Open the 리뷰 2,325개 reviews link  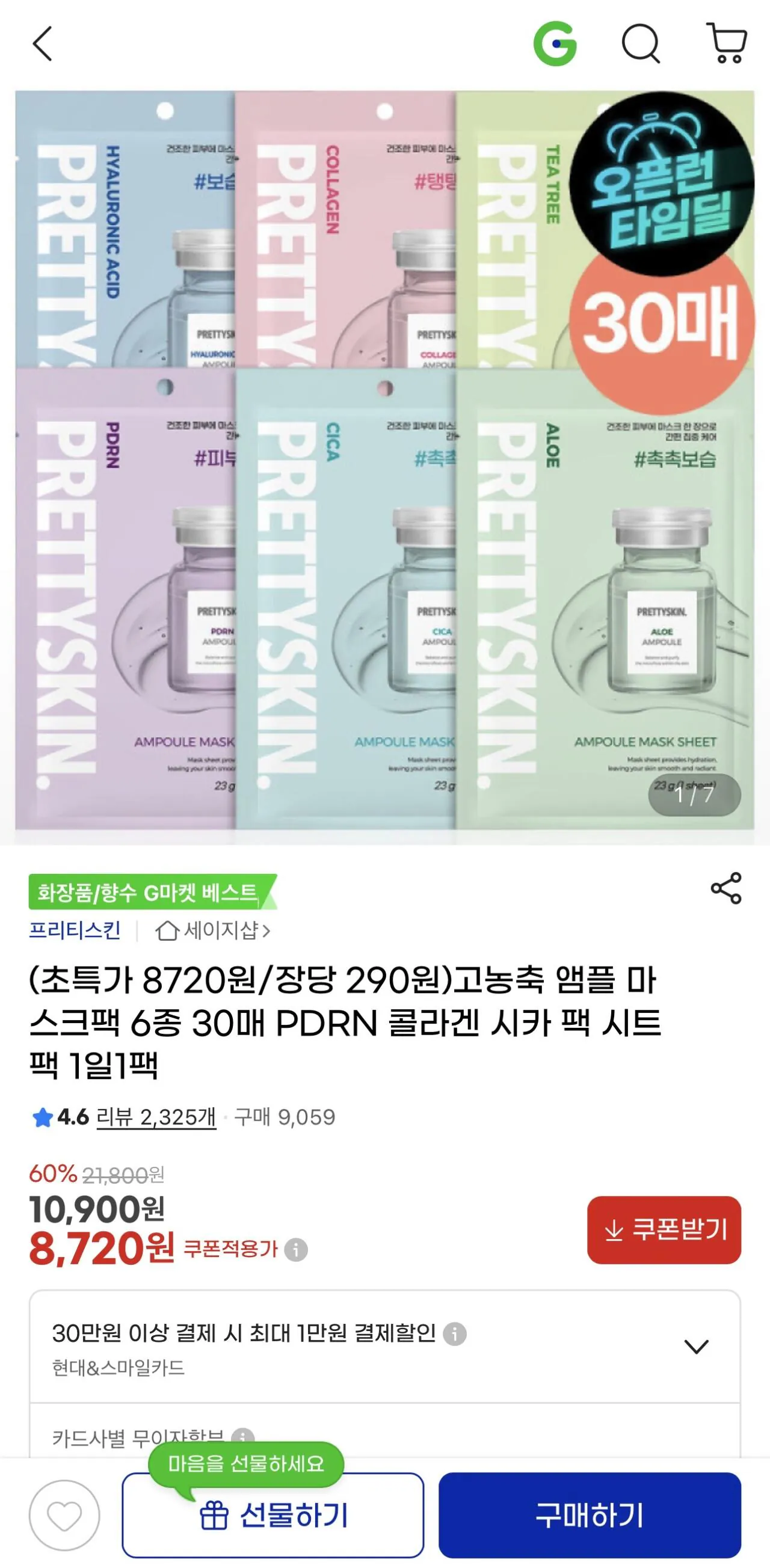(156, 1117)
